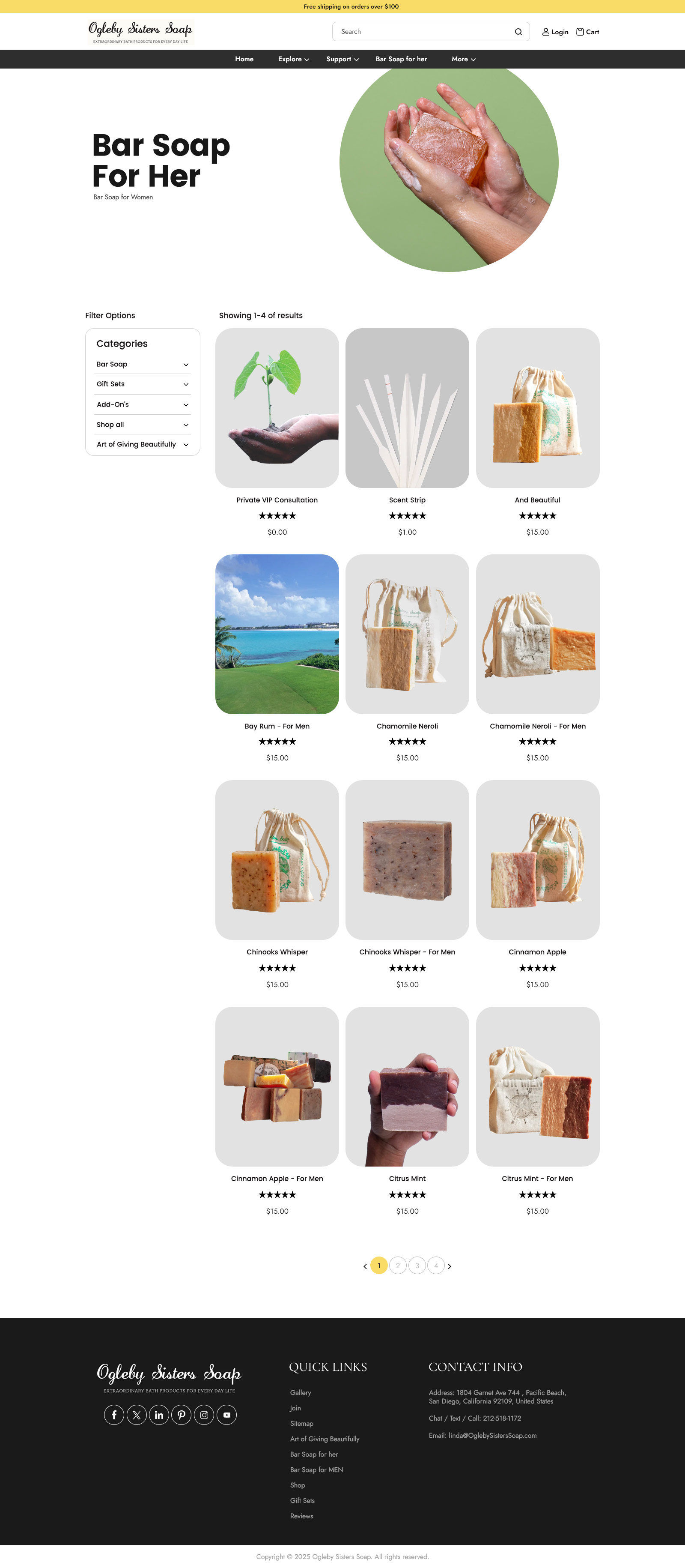
Task: Open the Private VIP Consultation product
Action: (277, 408)
